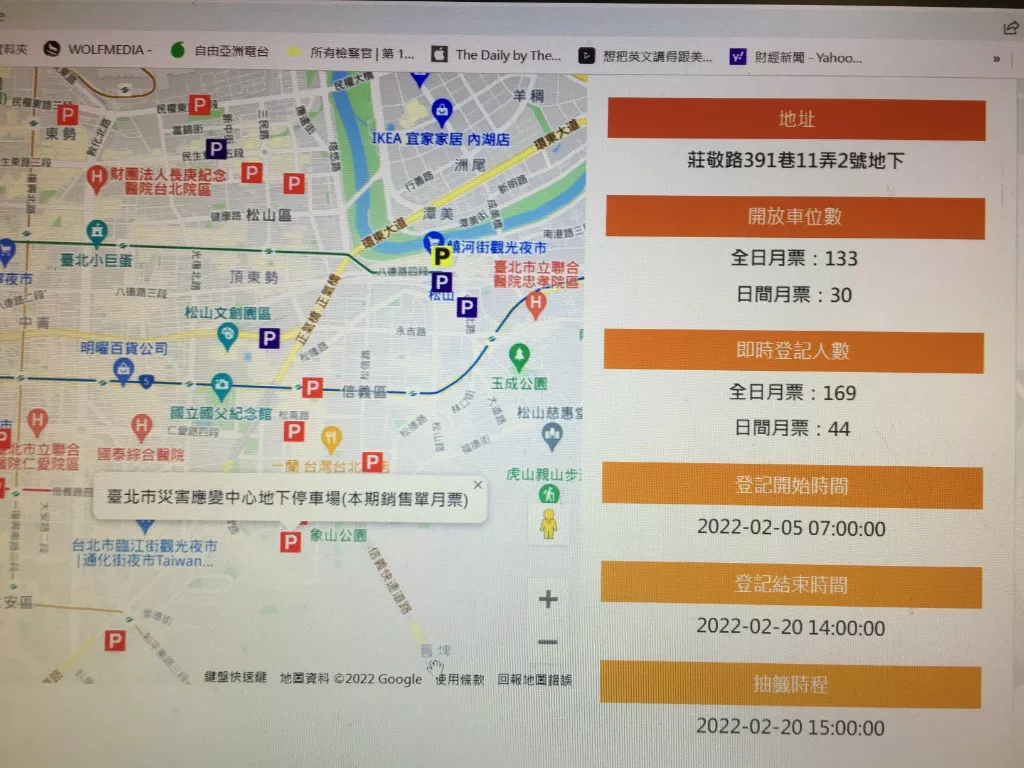Open 鍵盤快速鍵 keyboard shortcuts link

235,678
